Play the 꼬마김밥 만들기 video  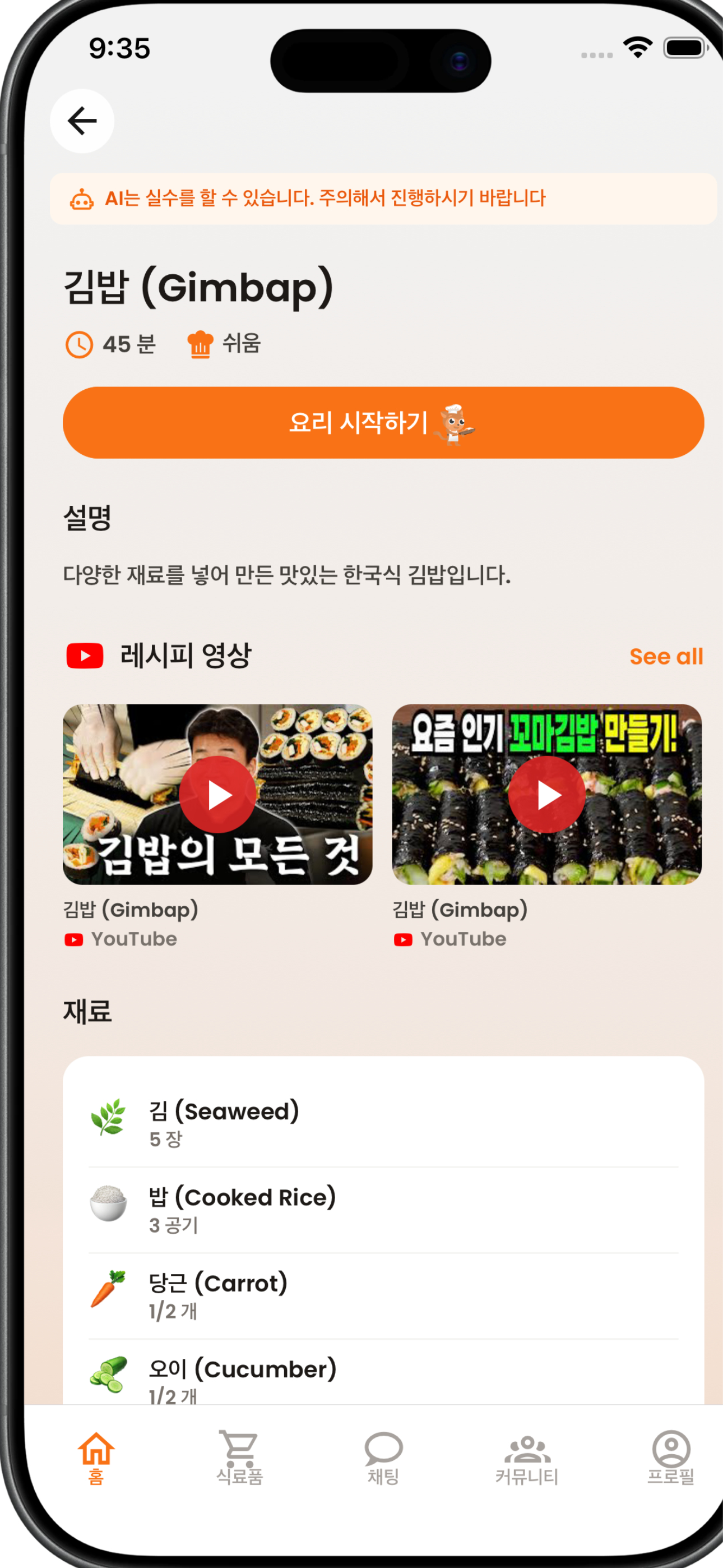pos(546,794)
